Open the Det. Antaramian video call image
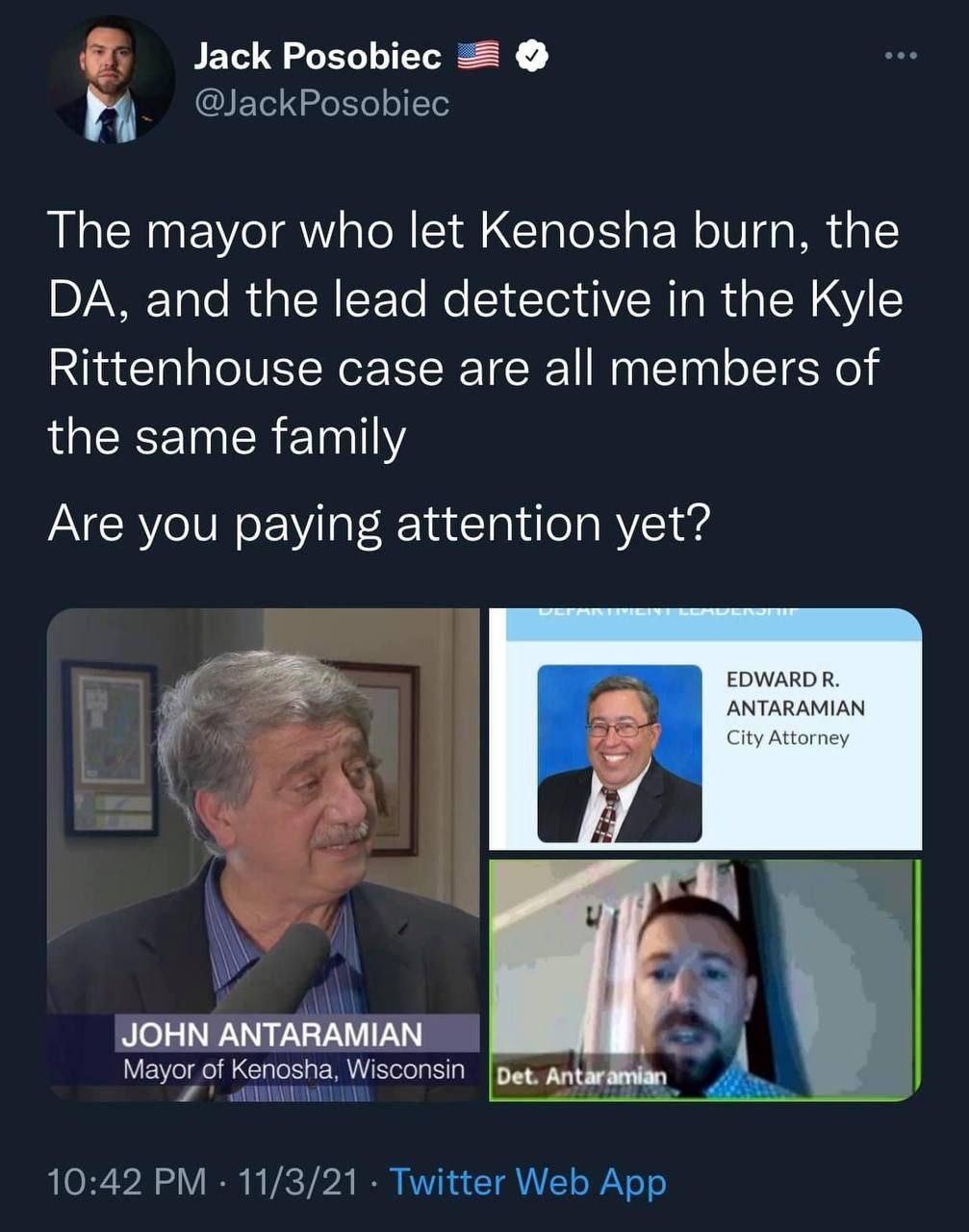Viewport: 969px width, 1232px height. point(705,980)
